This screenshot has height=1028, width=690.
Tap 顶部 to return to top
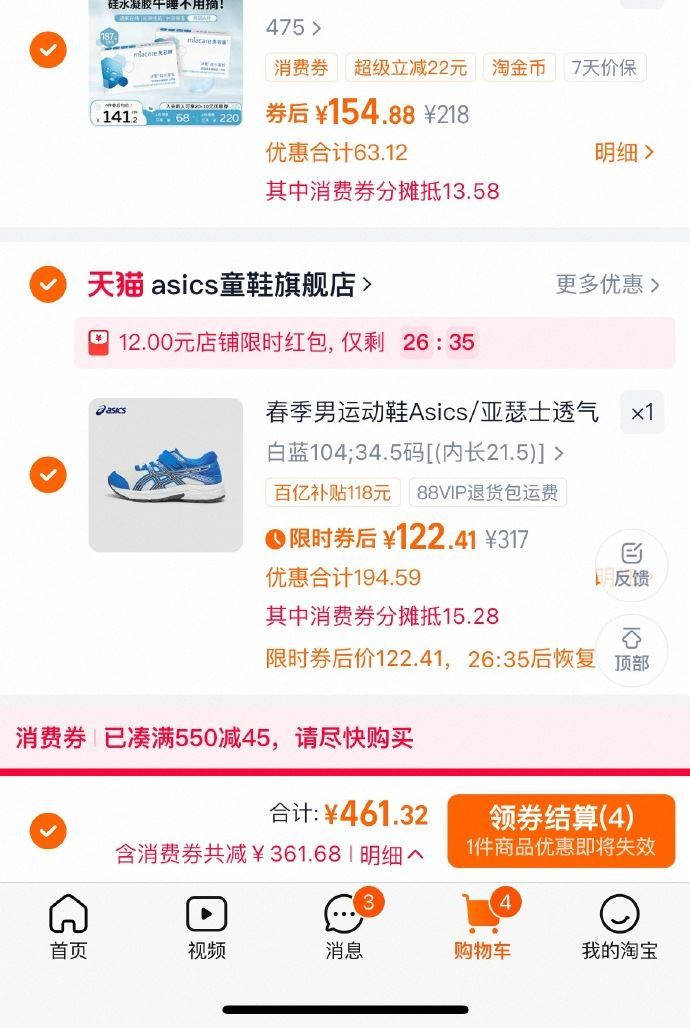[x=631, y=650]
